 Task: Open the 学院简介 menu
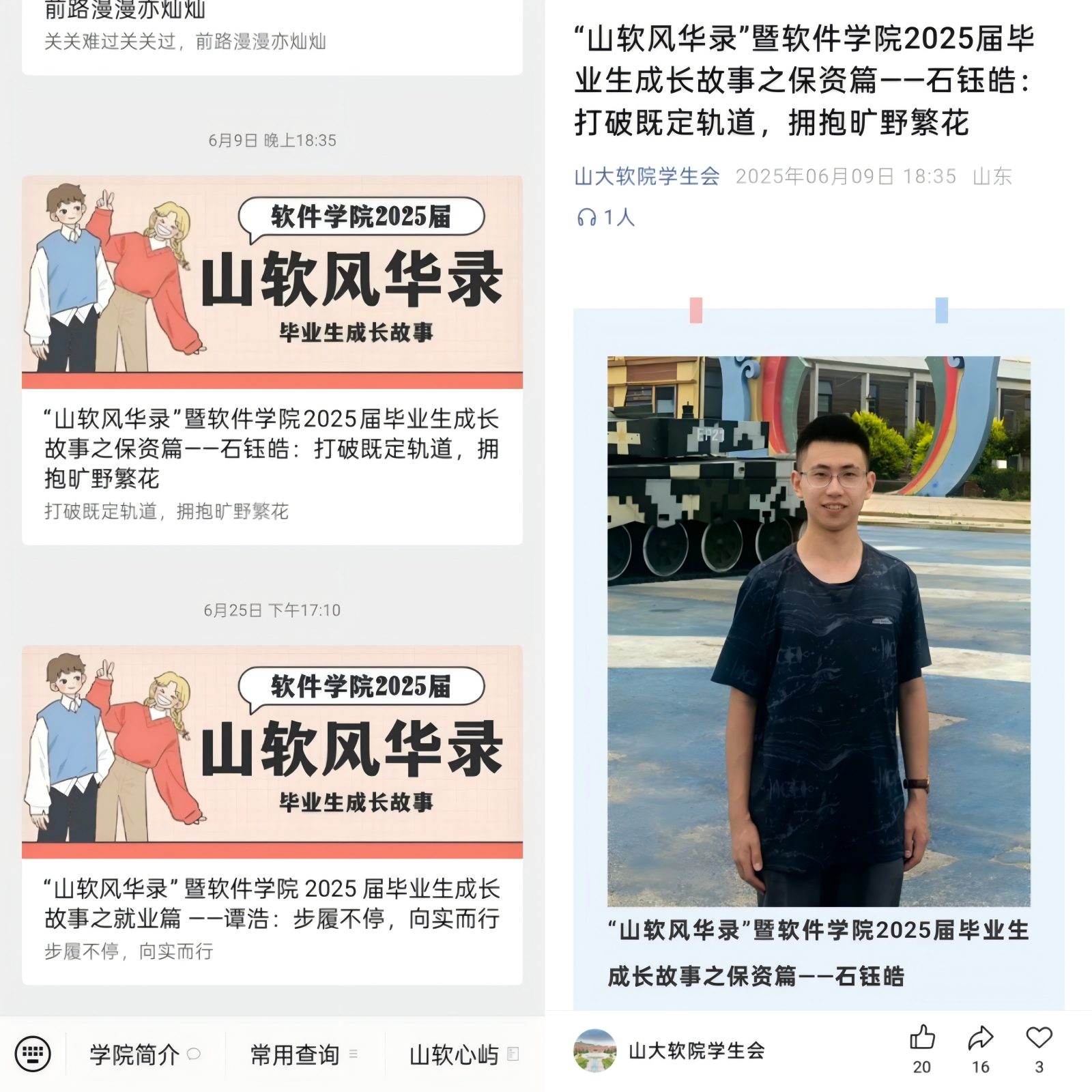[144, 1054]
